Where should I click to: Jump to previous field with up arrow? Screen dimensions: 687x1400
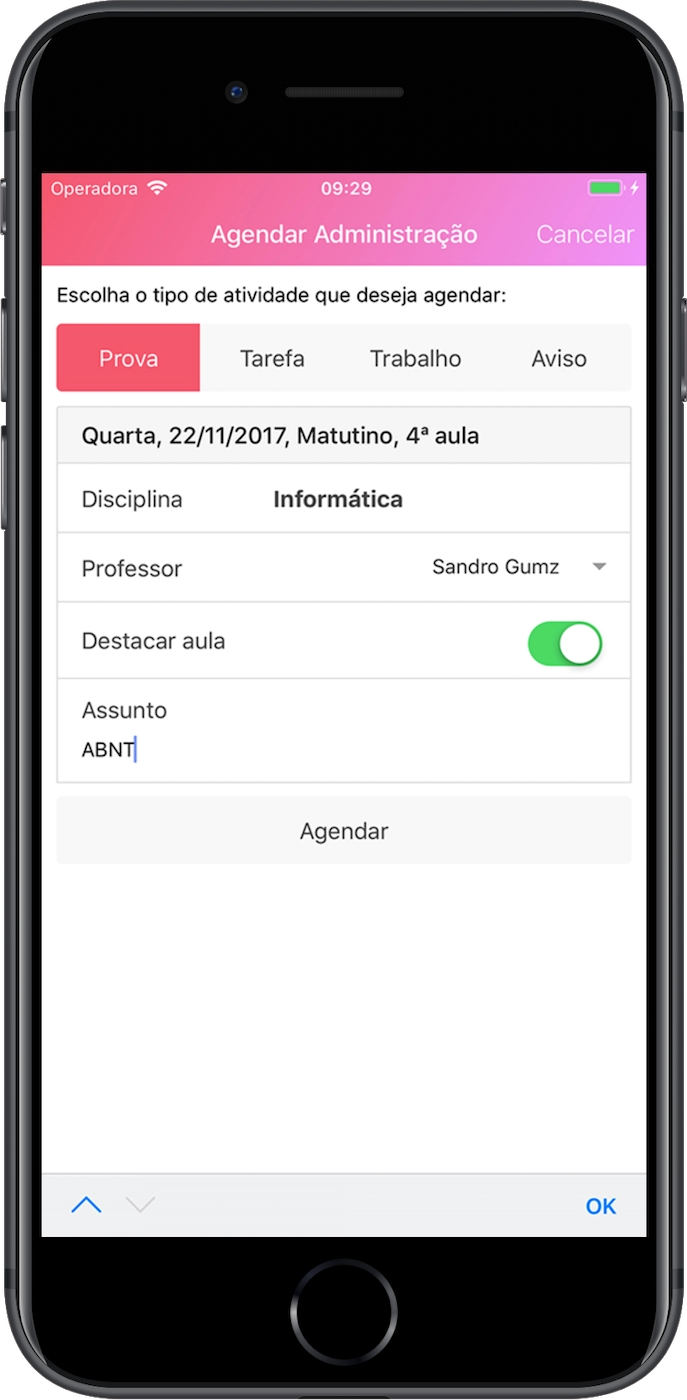(x=87, y=1205)
